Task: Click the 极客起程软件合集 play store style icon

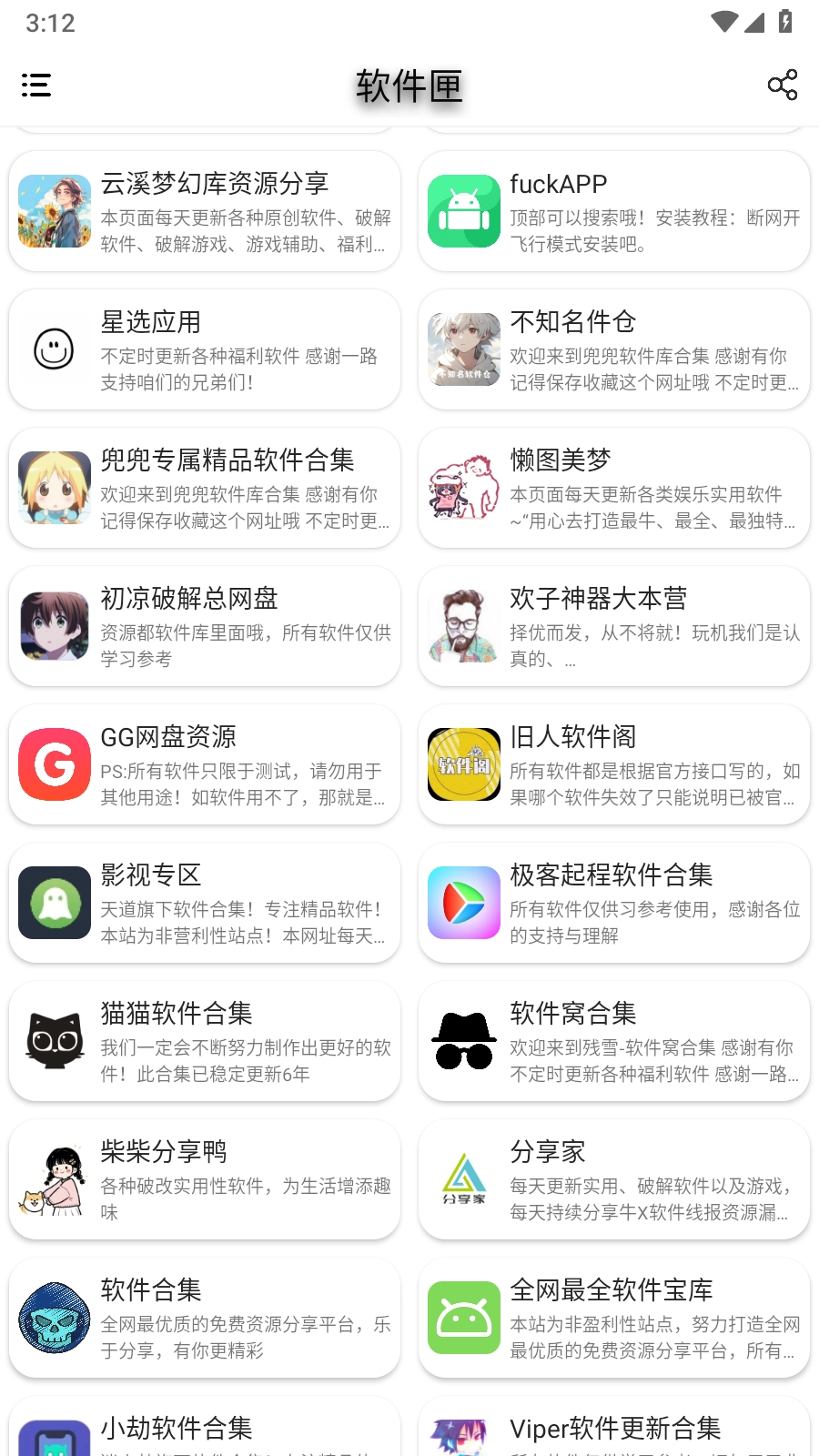Action: click(464, 903)
